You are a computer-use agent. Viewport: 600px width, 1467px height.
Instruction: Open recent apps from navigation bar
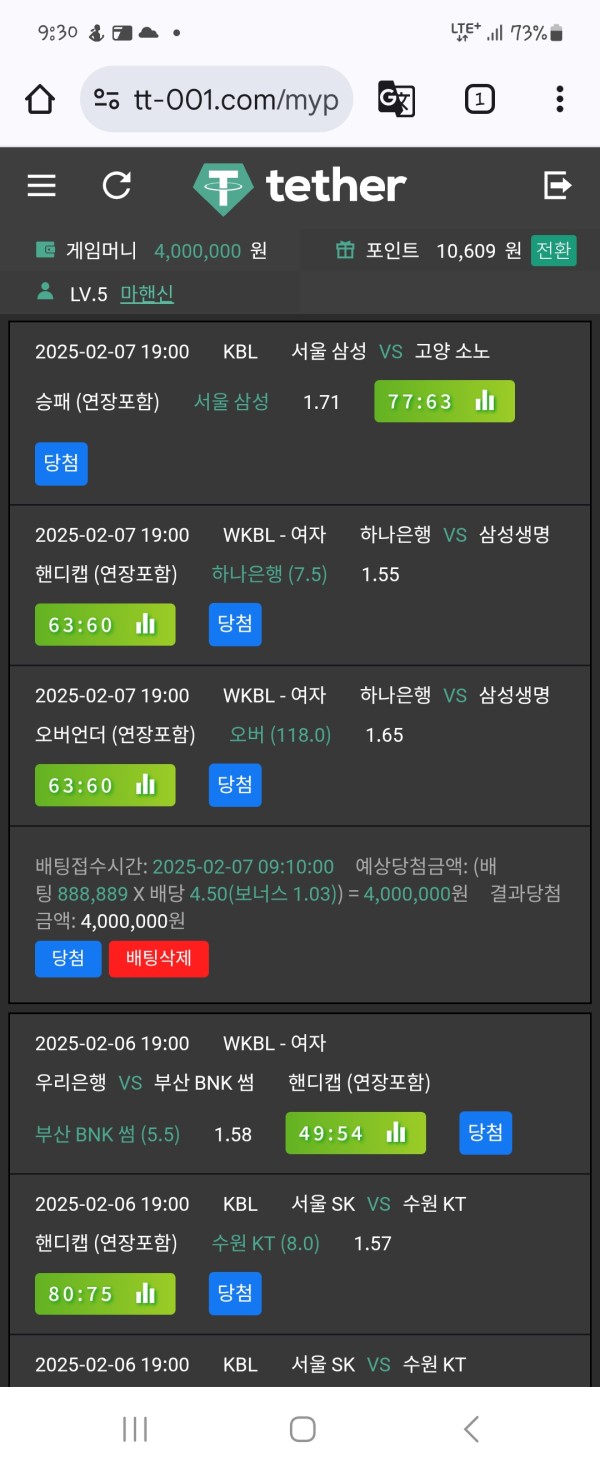[x=135, y=1429]
